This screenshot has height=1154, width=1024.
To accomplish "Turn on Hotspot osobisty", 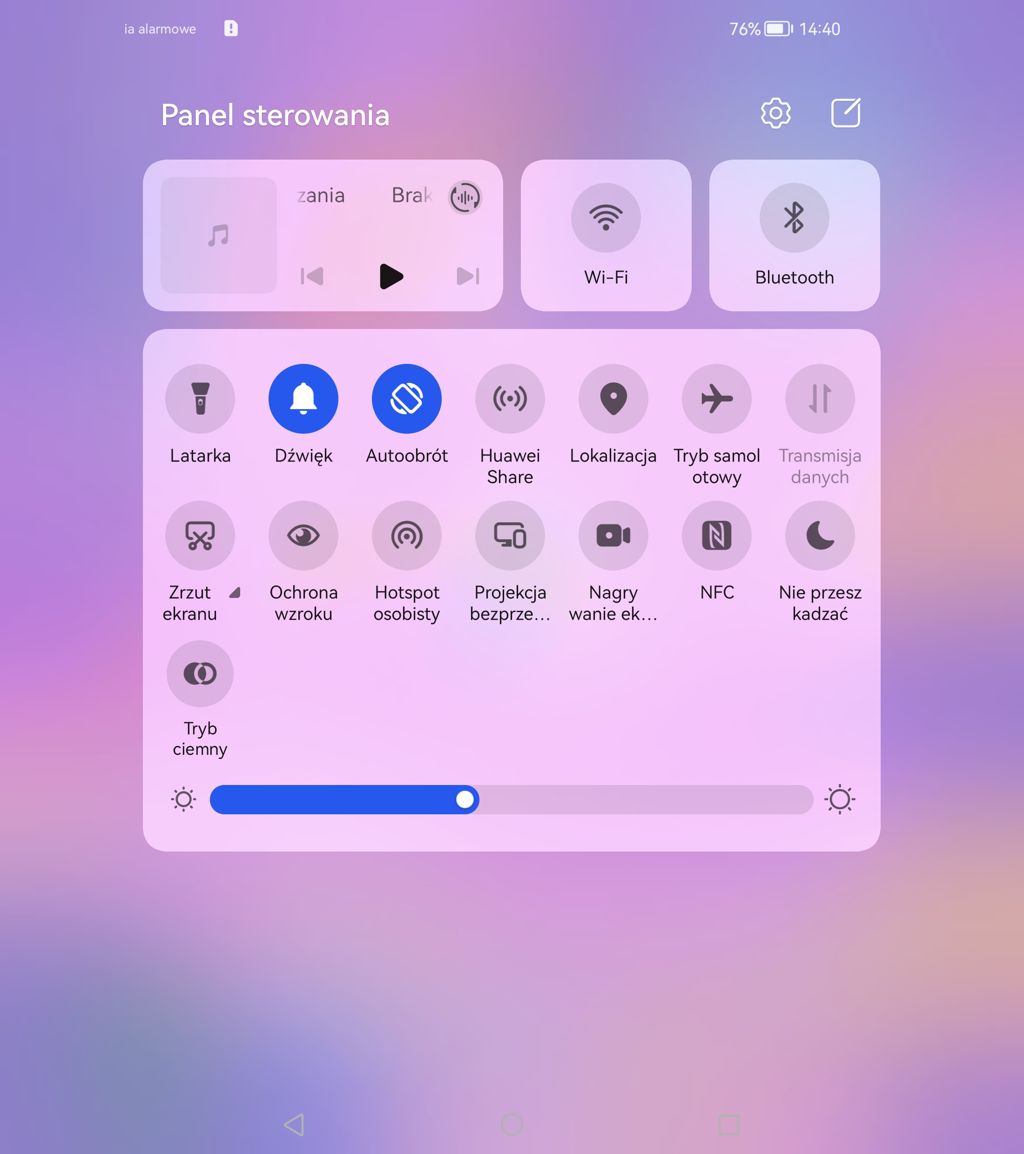I will point(406,536).
